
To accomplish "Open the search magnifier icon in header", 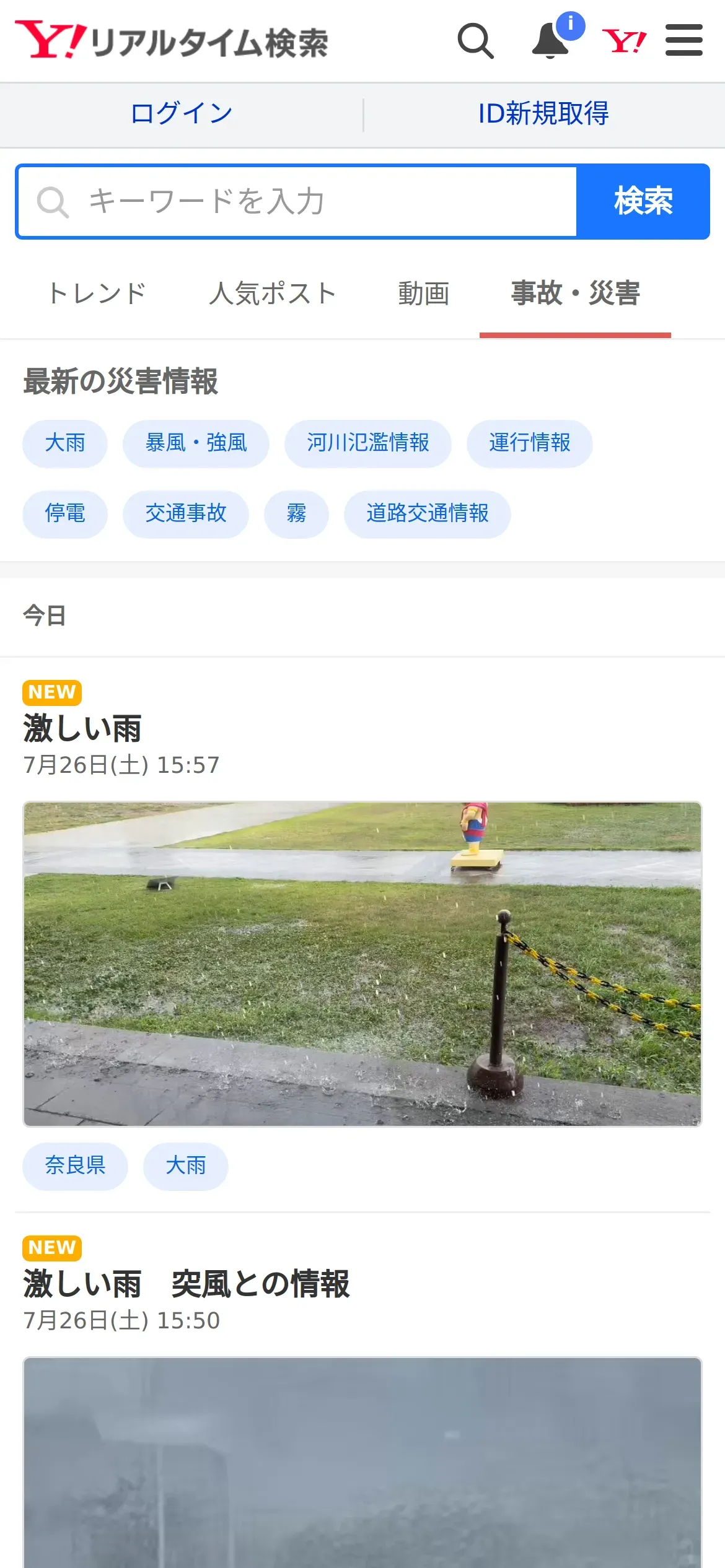I will [x=475, y=41].
